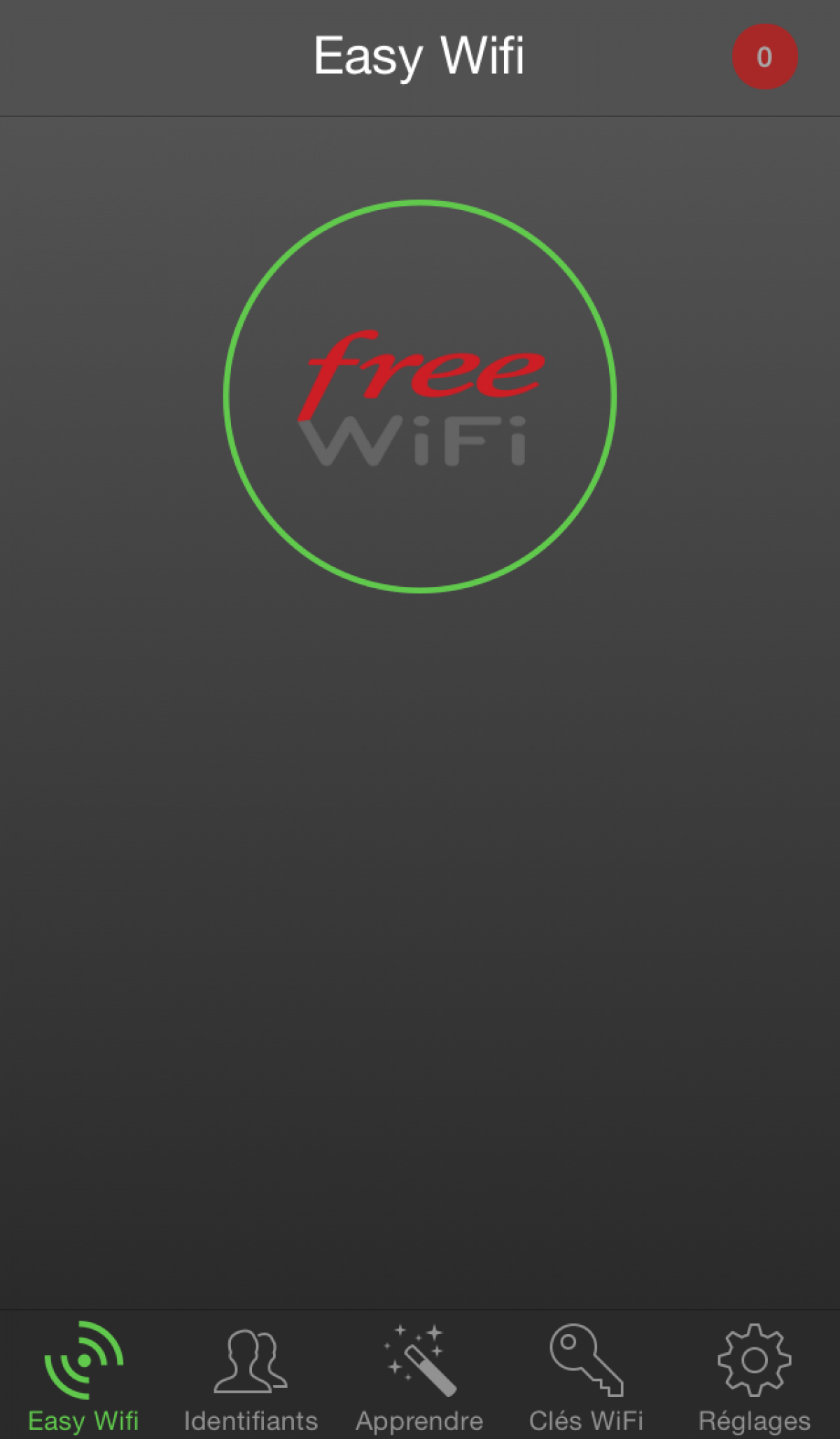This screenshot has height=1439, width=840.
Task: Switch to the Identifiants tab
Action: [x=251, y=1376]
